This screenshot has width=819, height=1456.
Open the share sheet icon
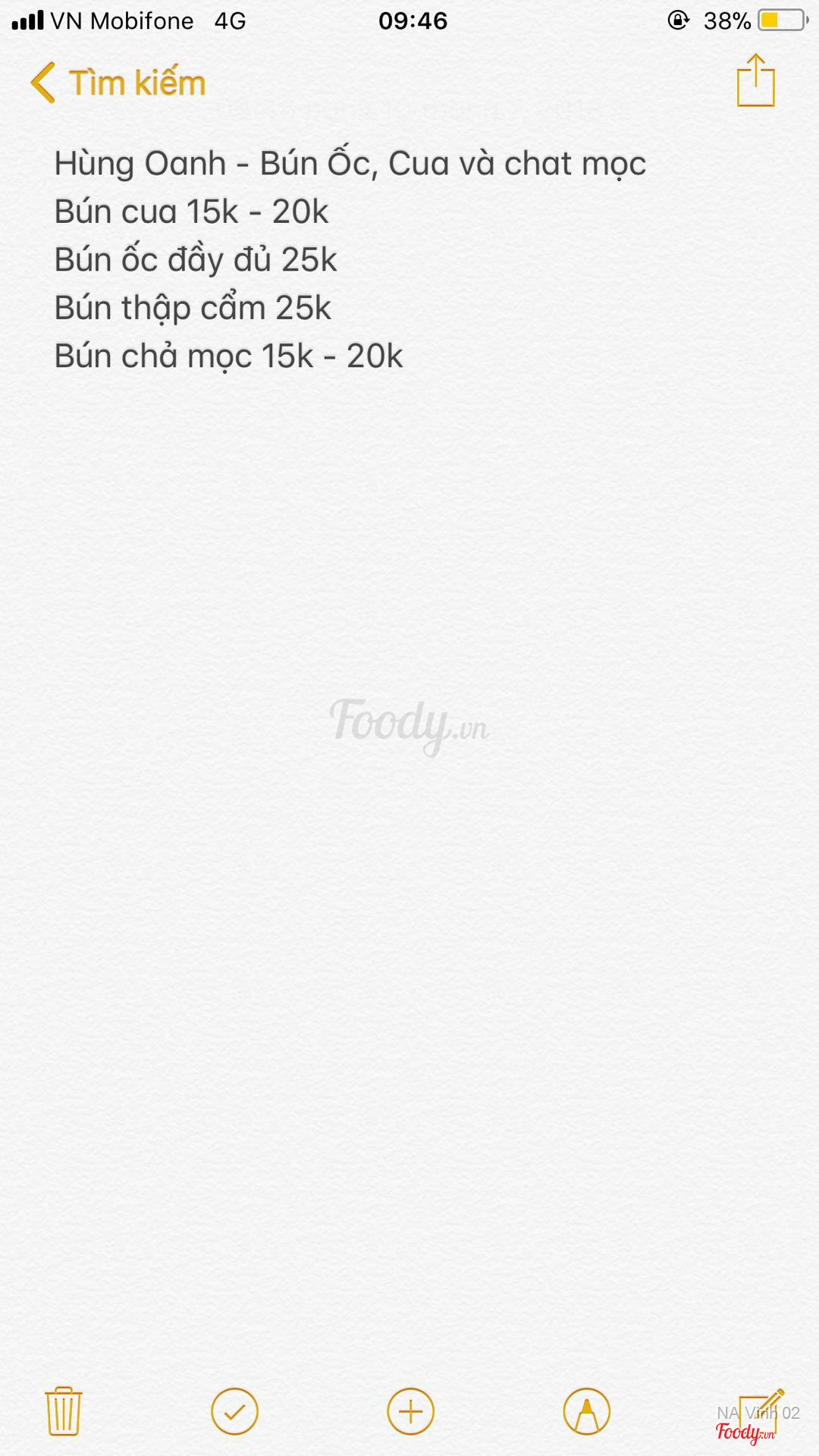[x=755, y=80]
